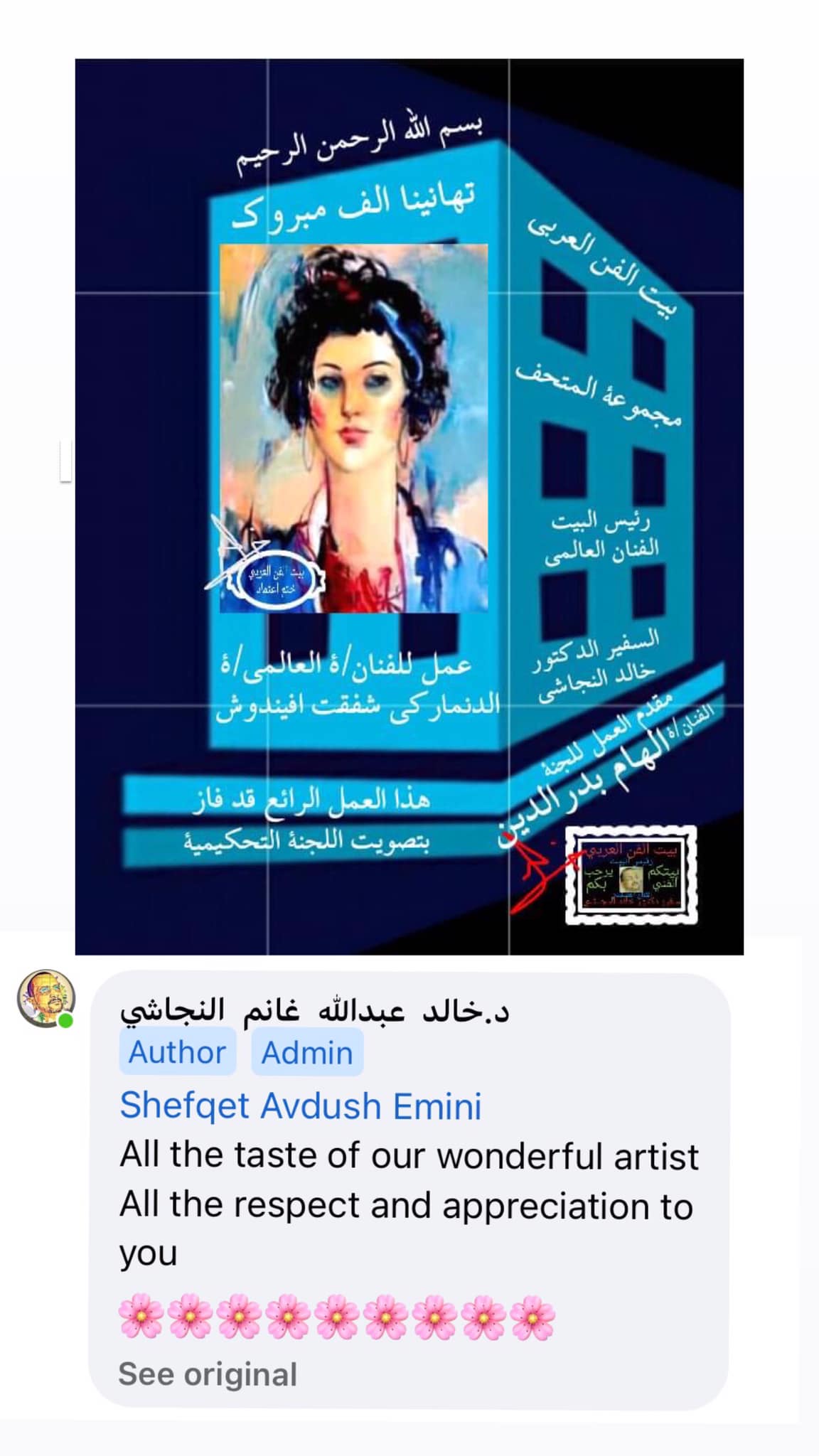Open the commenter's profile picture

[x=46, y=998]
